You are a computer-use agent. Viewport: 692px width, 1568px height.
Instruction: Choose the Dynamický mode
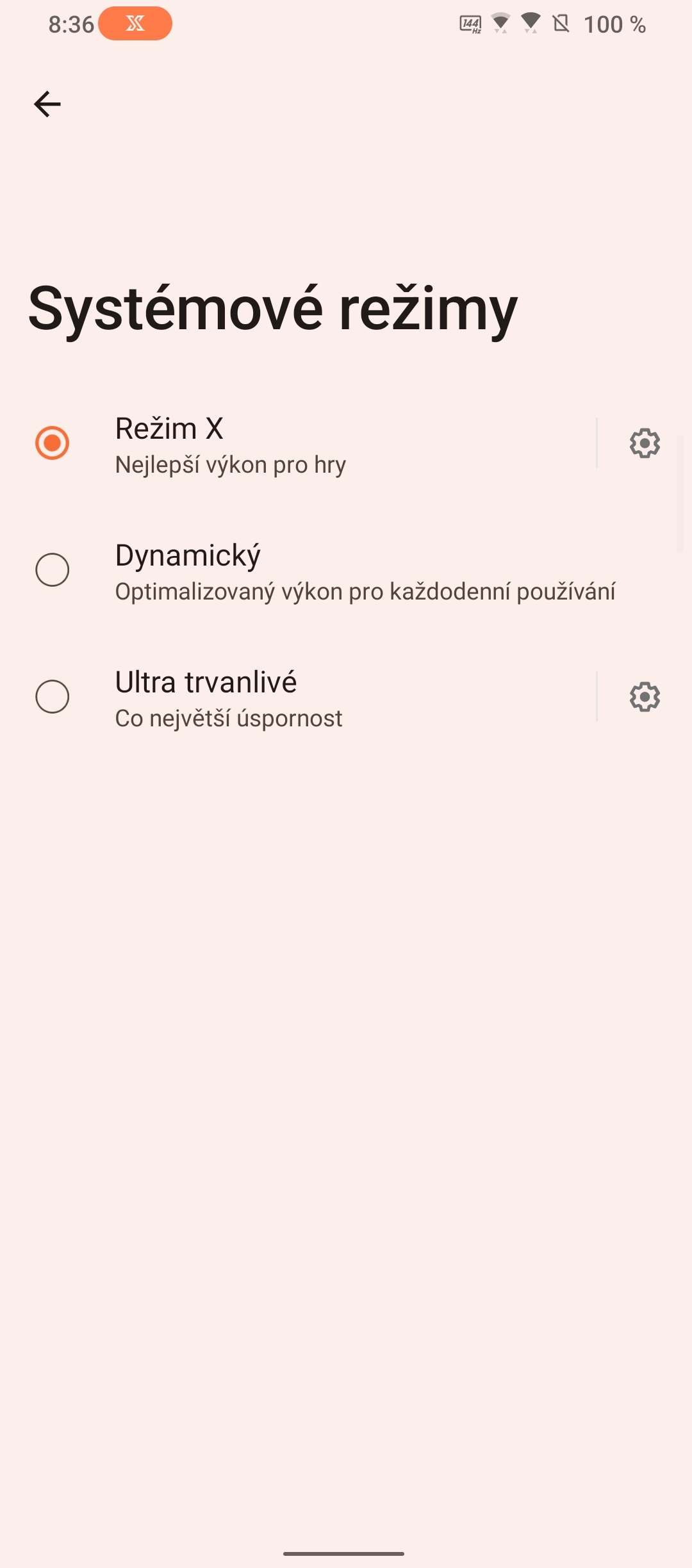[x=53, y=570]
